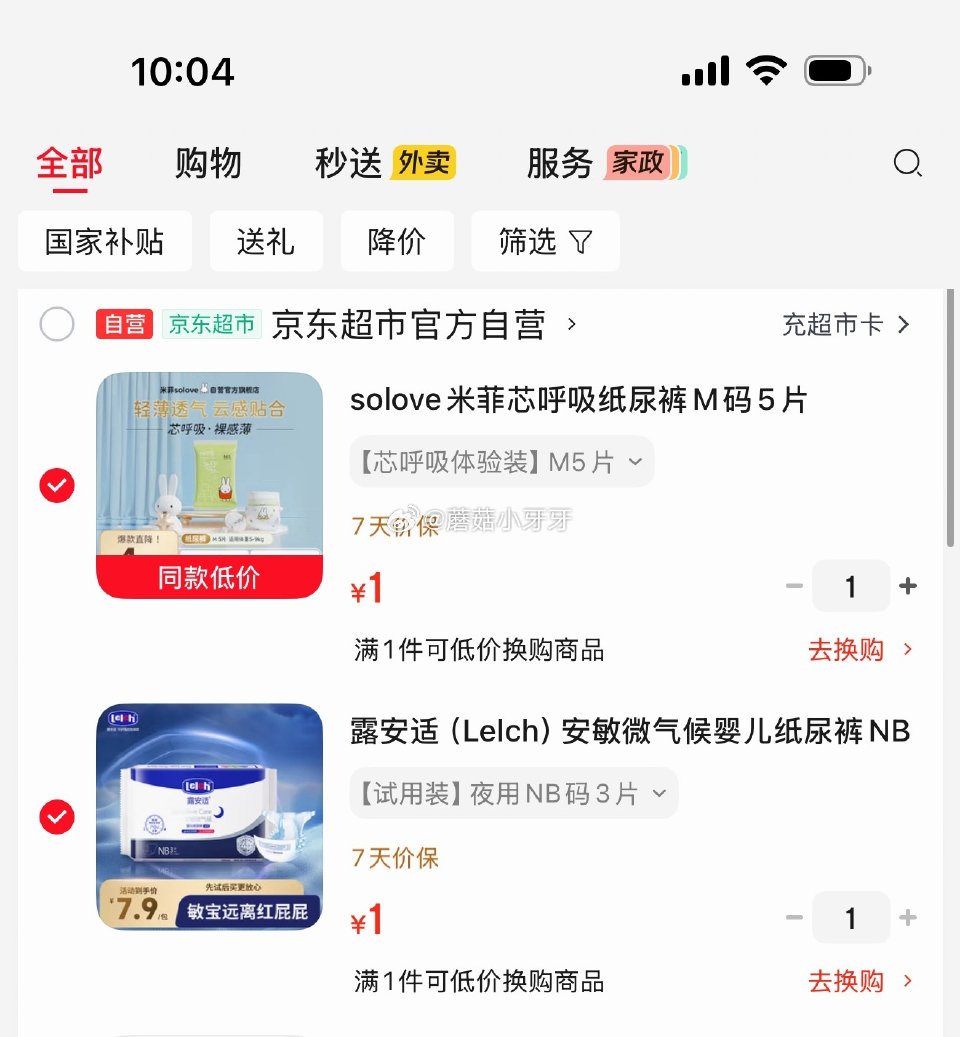Increase quantity of the Lelch diapers
The width and height of the screenshot is (960, 1037).
(x=908, y=917)
